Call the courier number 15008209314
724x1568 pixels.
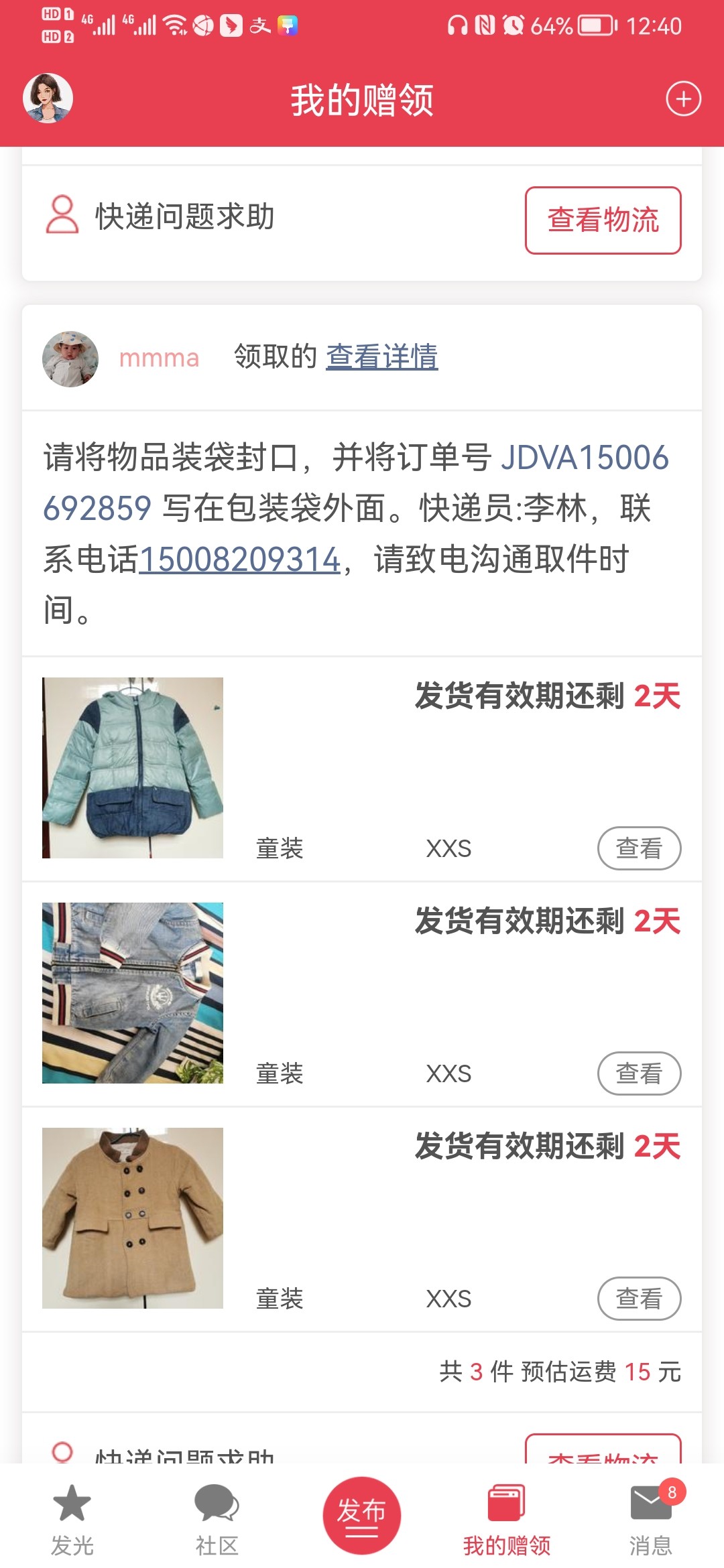tap(240, 560)
